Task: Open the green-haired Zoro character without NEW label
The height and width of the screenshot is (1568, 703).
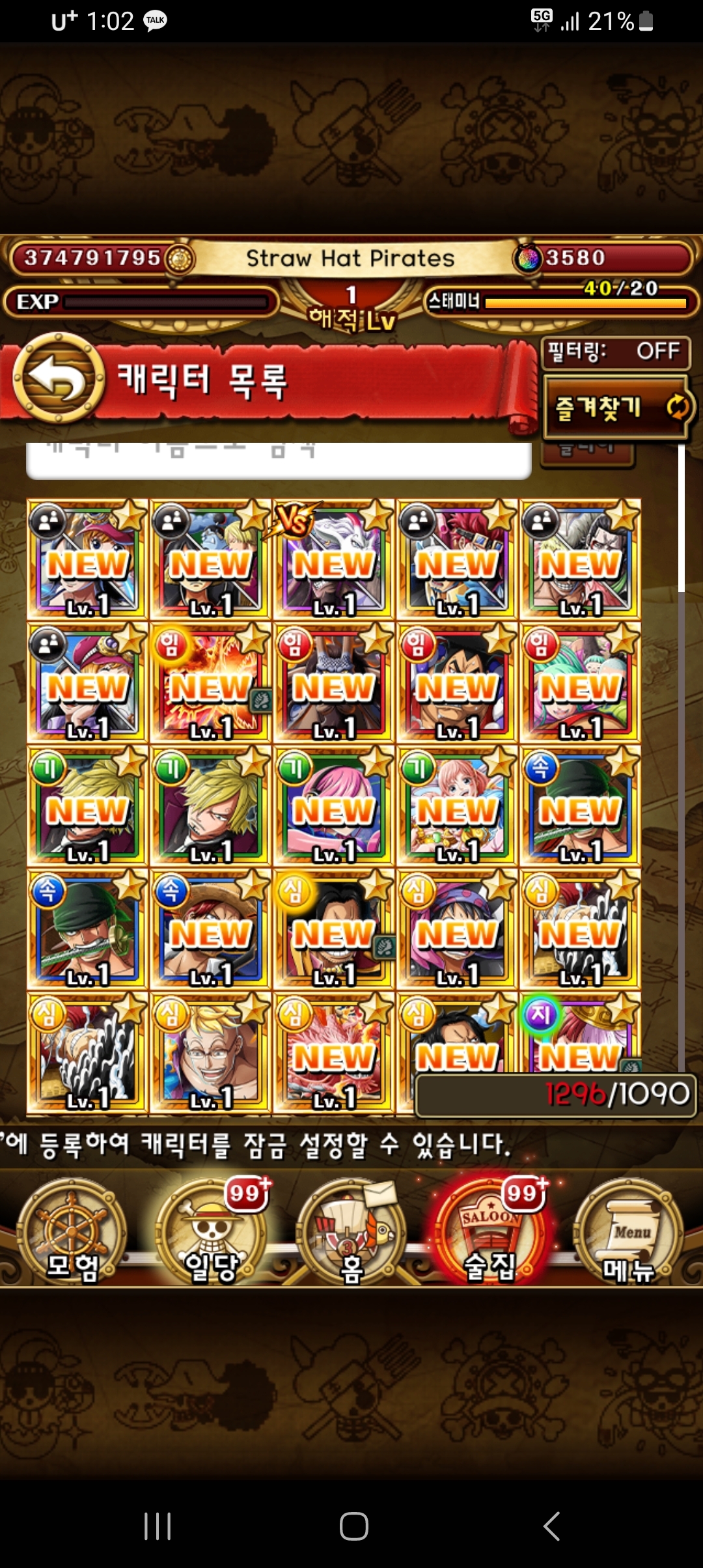Action: pos(87,929)
